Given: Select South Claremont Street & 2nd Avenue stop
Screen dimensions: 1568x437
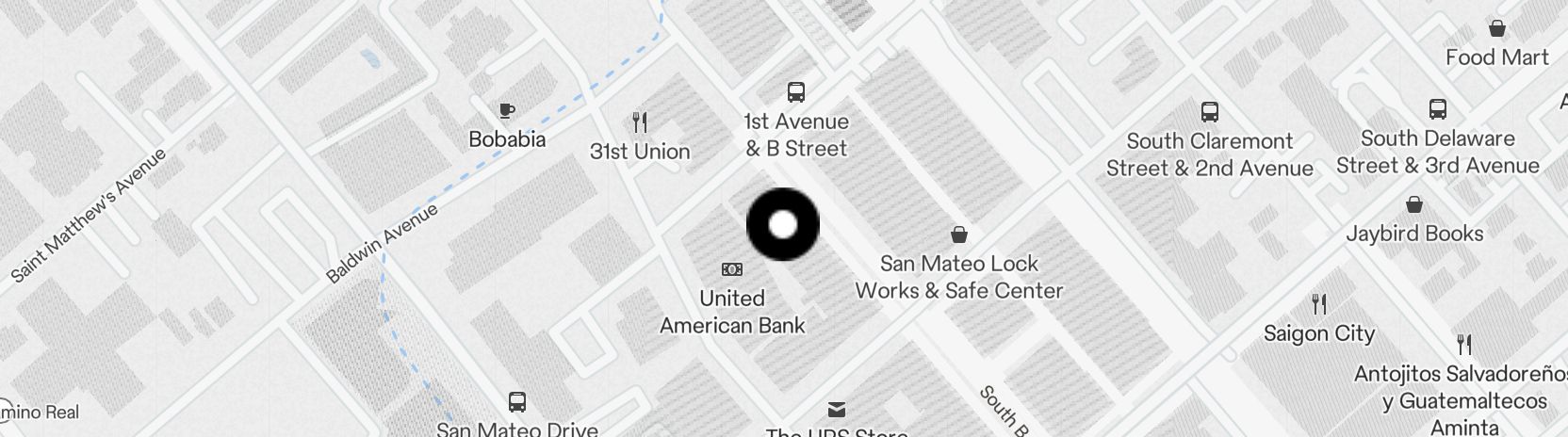Looking at the screenshot, I should [1210, 112].
